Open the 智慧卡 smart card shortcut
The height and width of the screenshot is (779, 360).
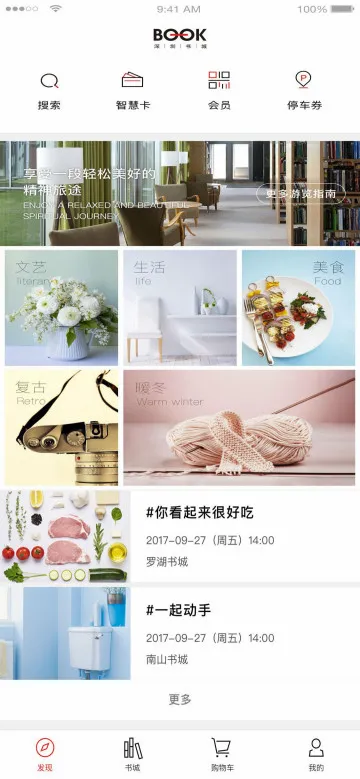pos(133,91)
